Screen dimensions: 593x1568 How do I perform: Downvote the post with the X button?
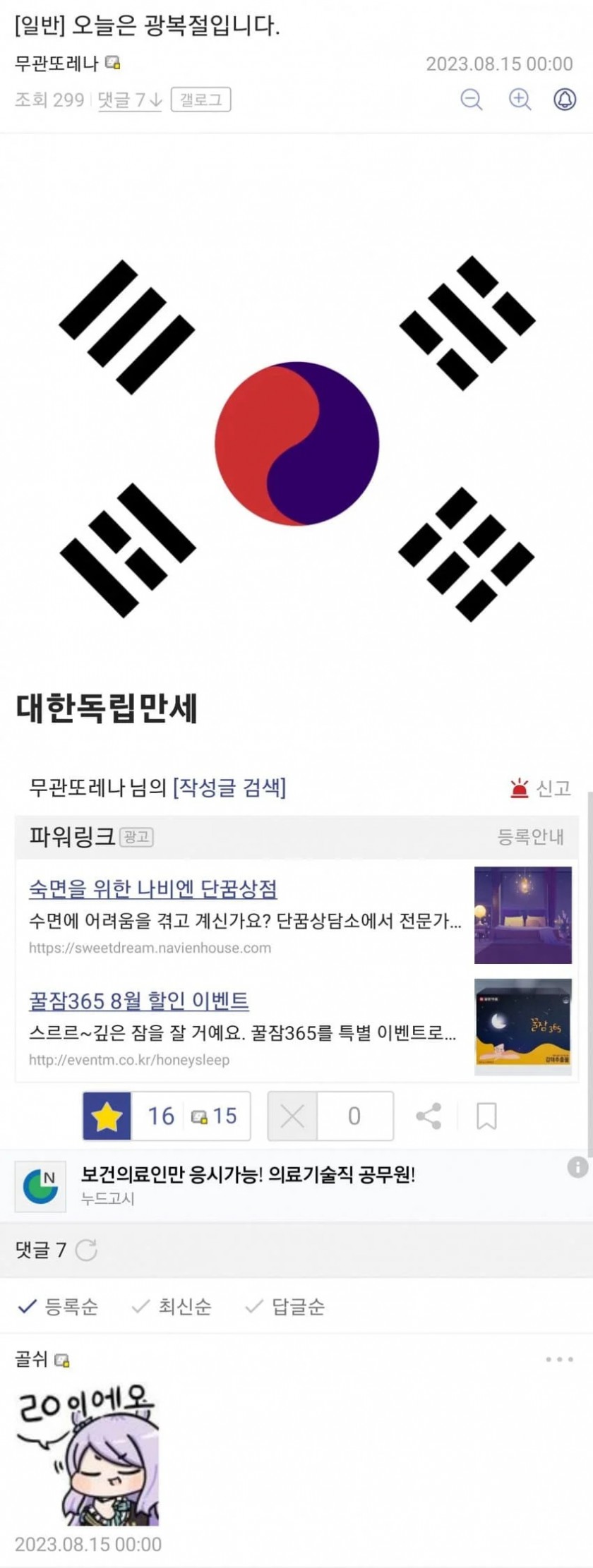point(292,1116)
